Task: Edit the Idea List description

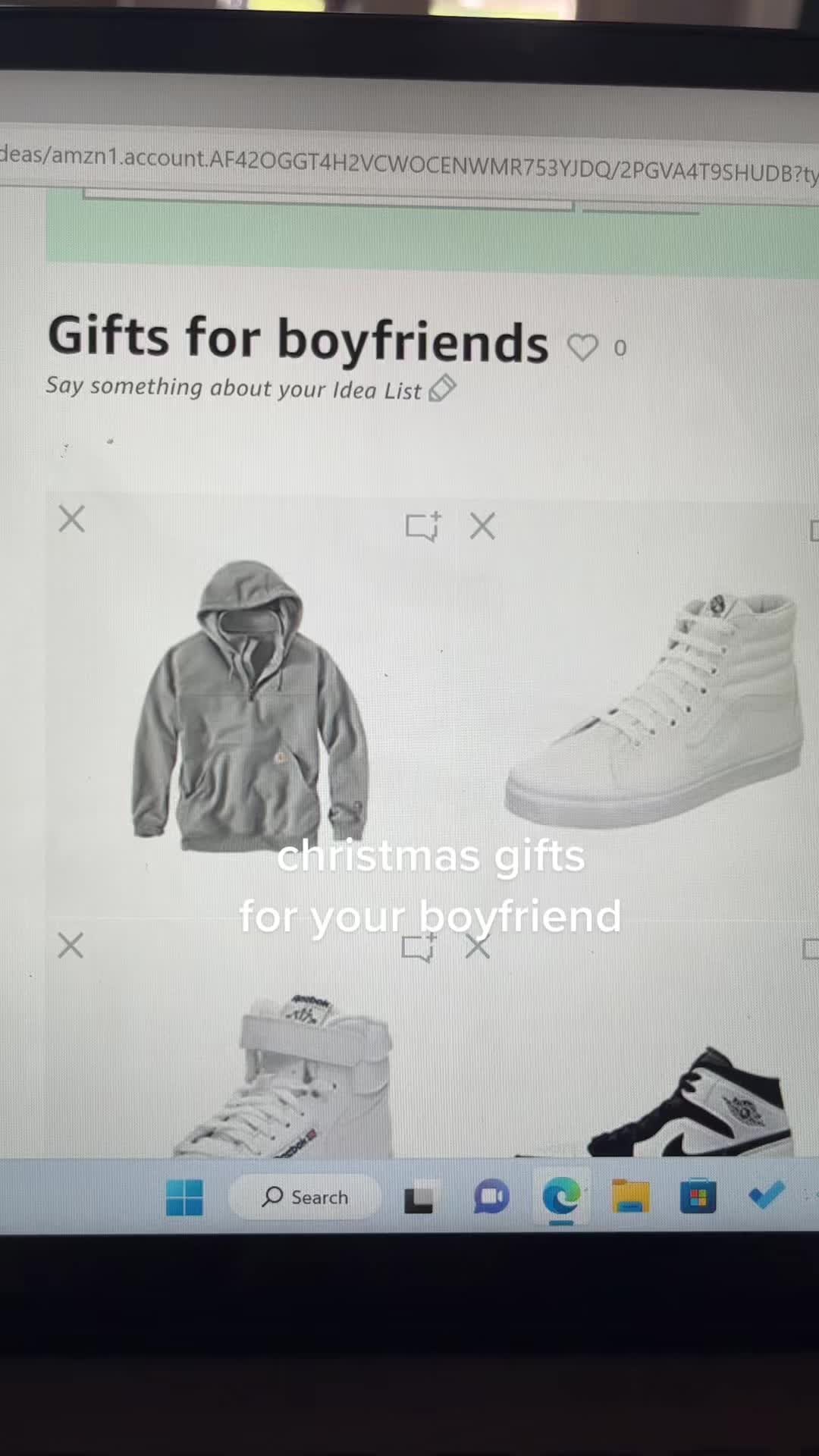Action: pos(442,389)
